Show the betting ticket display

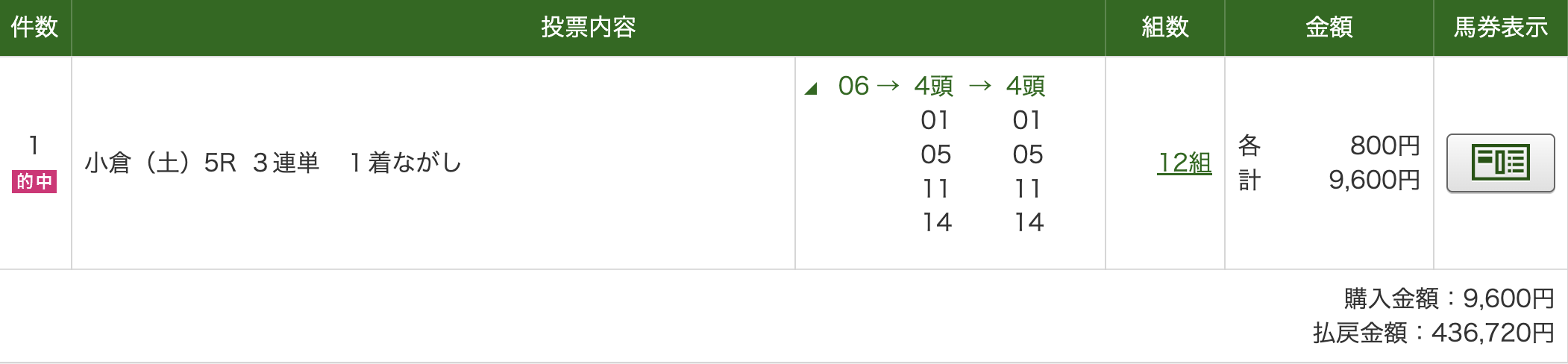coord(1500,163)
